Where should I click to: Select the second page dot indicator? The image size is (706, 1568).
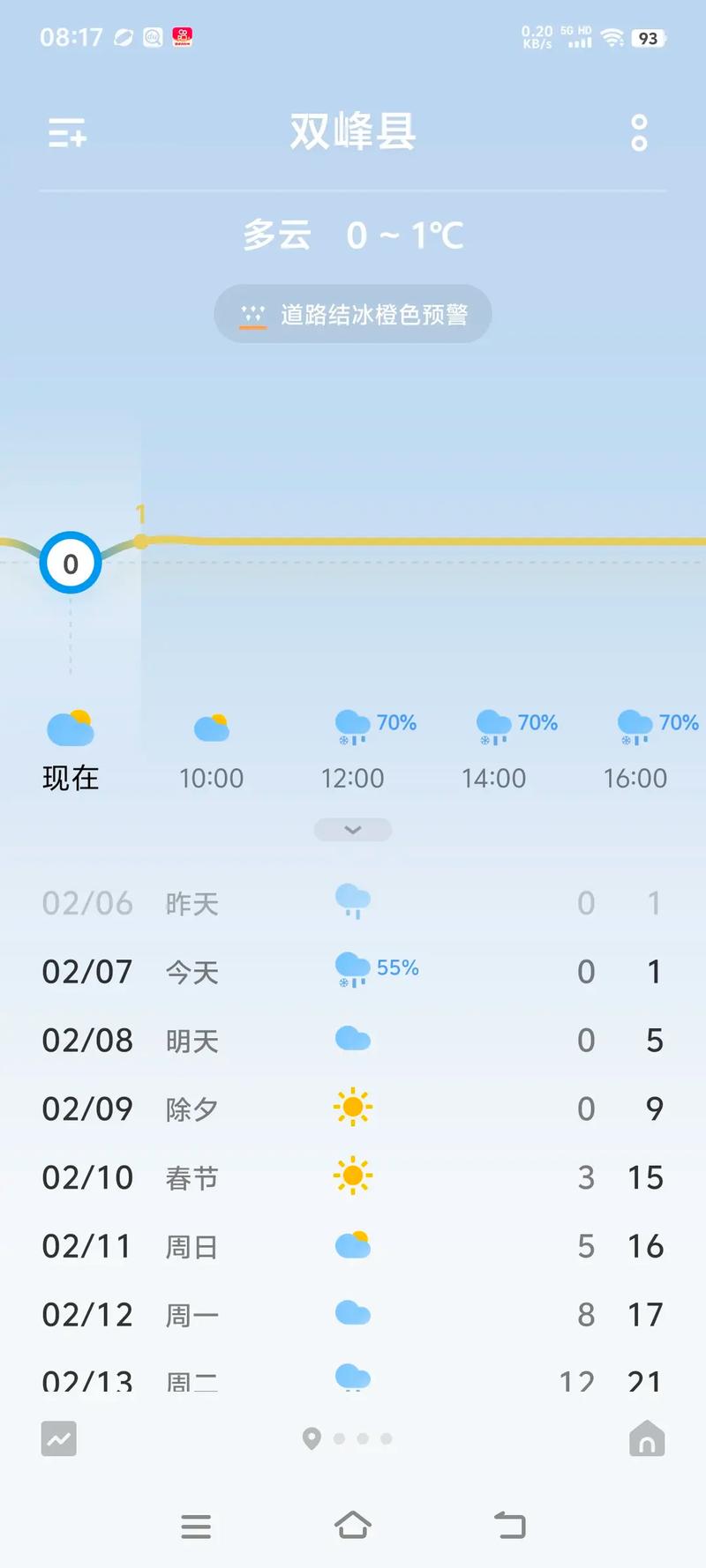point(340,1437)
